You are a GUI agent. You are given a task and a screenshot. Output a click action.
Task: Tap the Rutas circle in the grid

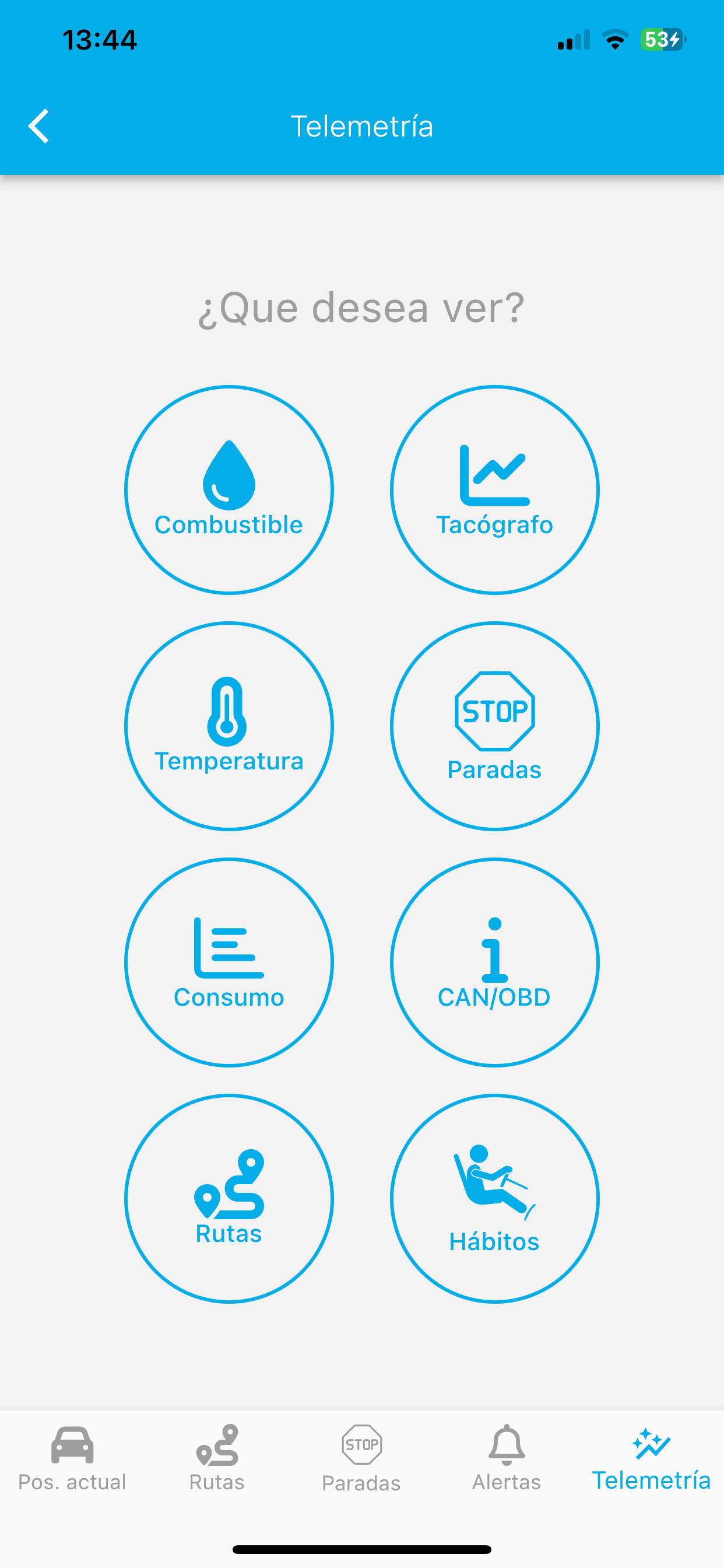[229, 1198]
